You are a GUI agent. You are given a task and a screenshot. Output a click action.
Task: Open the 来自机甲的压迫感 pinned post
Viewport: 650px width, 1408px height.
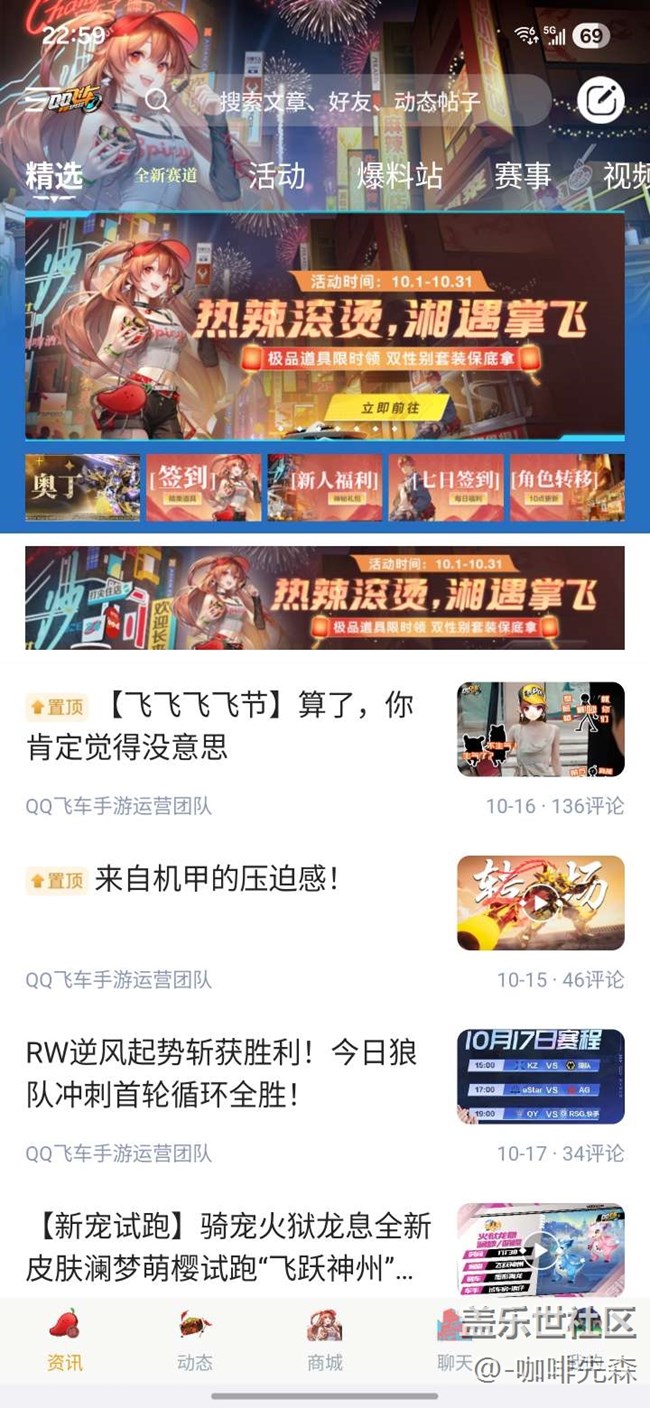pyautogui.click(x=216, y=880)
